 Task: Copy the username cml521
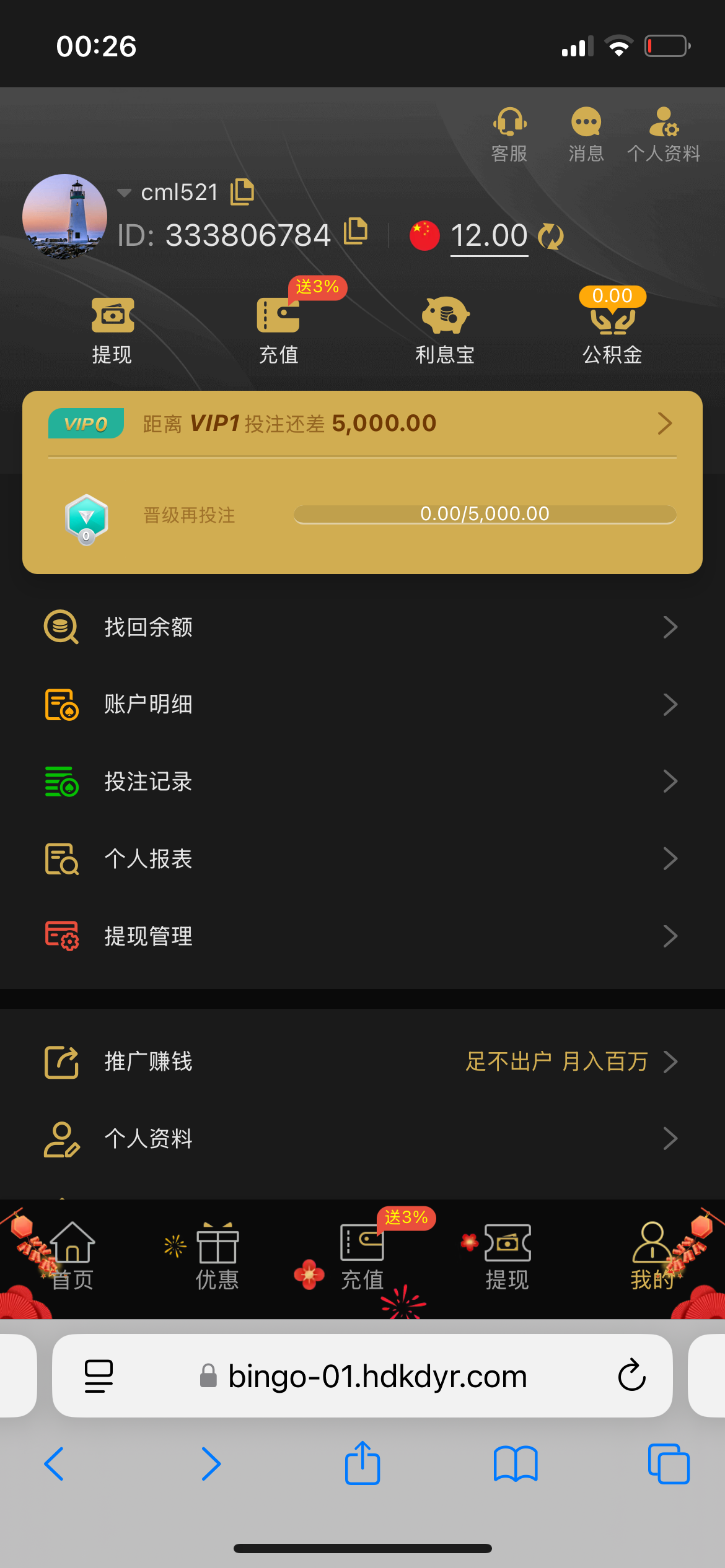242,192
